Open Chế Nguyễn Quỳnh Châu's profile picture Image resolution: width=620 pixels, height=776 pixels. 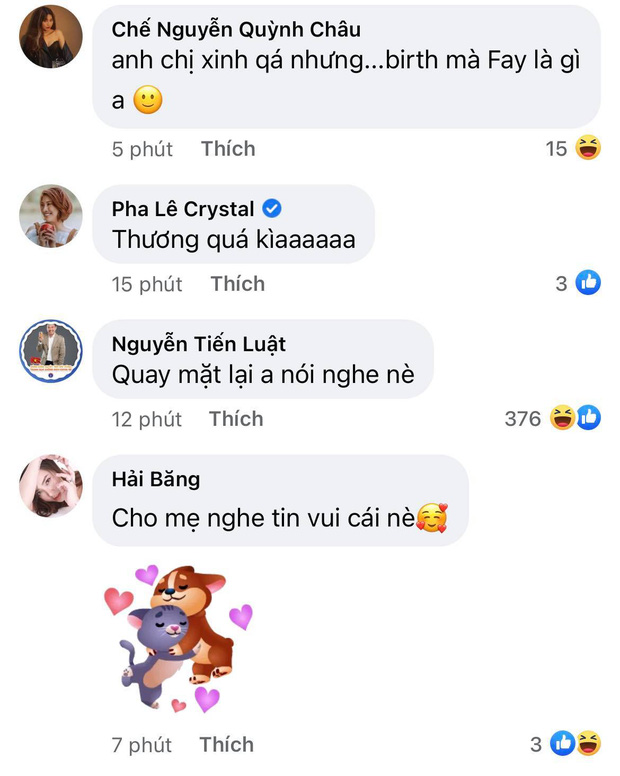pos(51,37)
